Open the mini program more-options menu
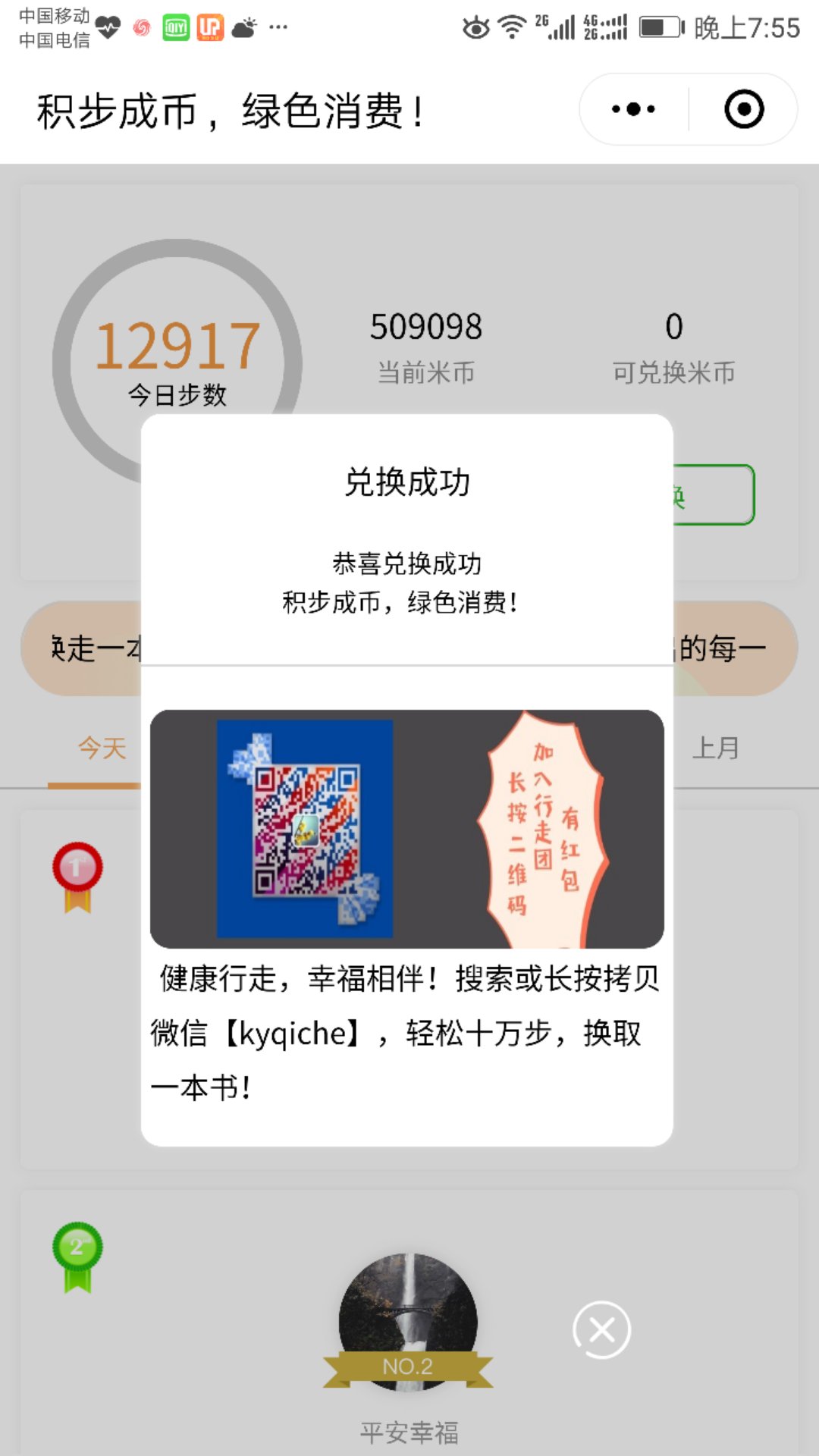 634,109
